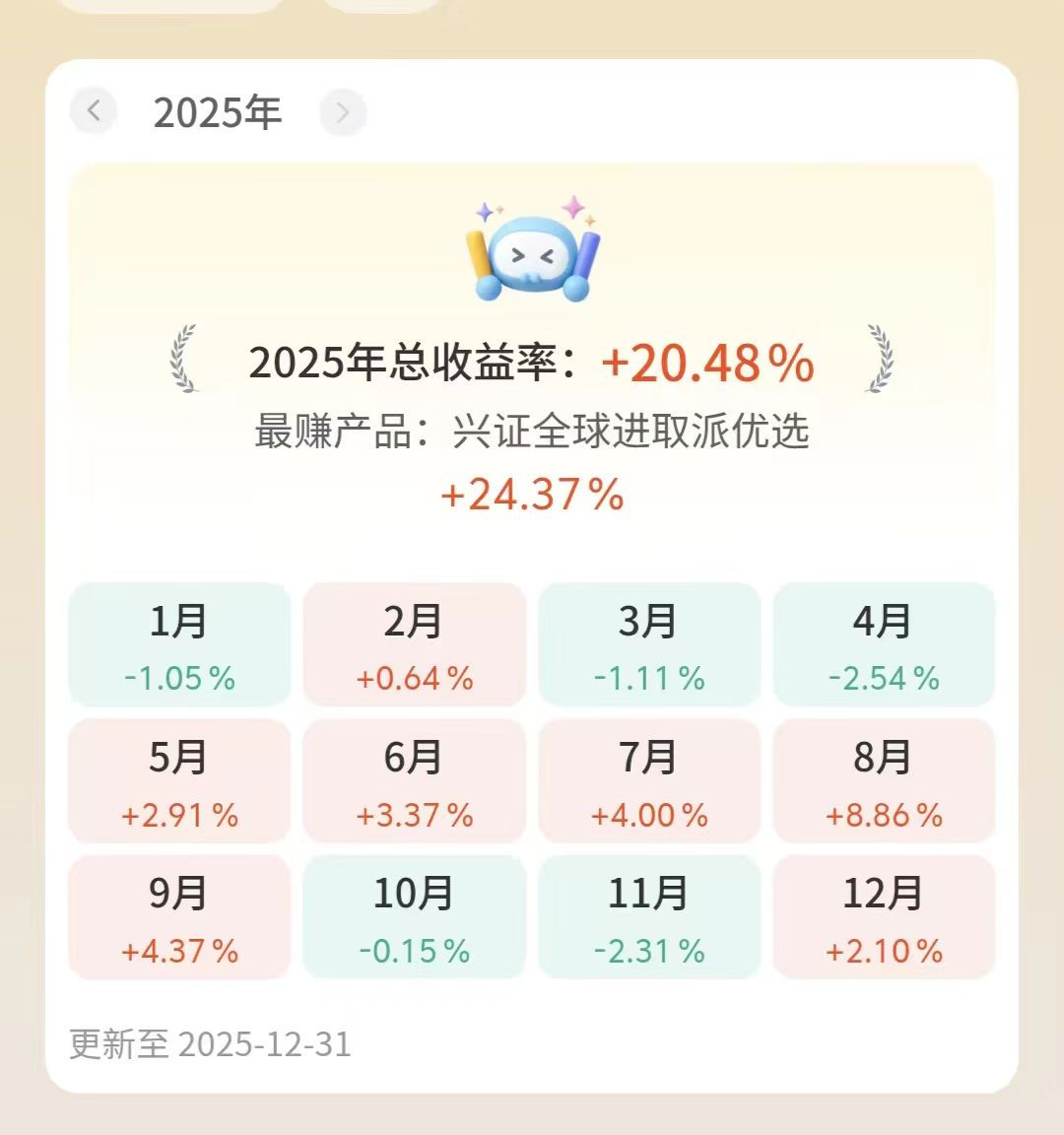Open the 9月 return tile
The width and height of the screenshot is (1064, 1135).
coord(179,917)
